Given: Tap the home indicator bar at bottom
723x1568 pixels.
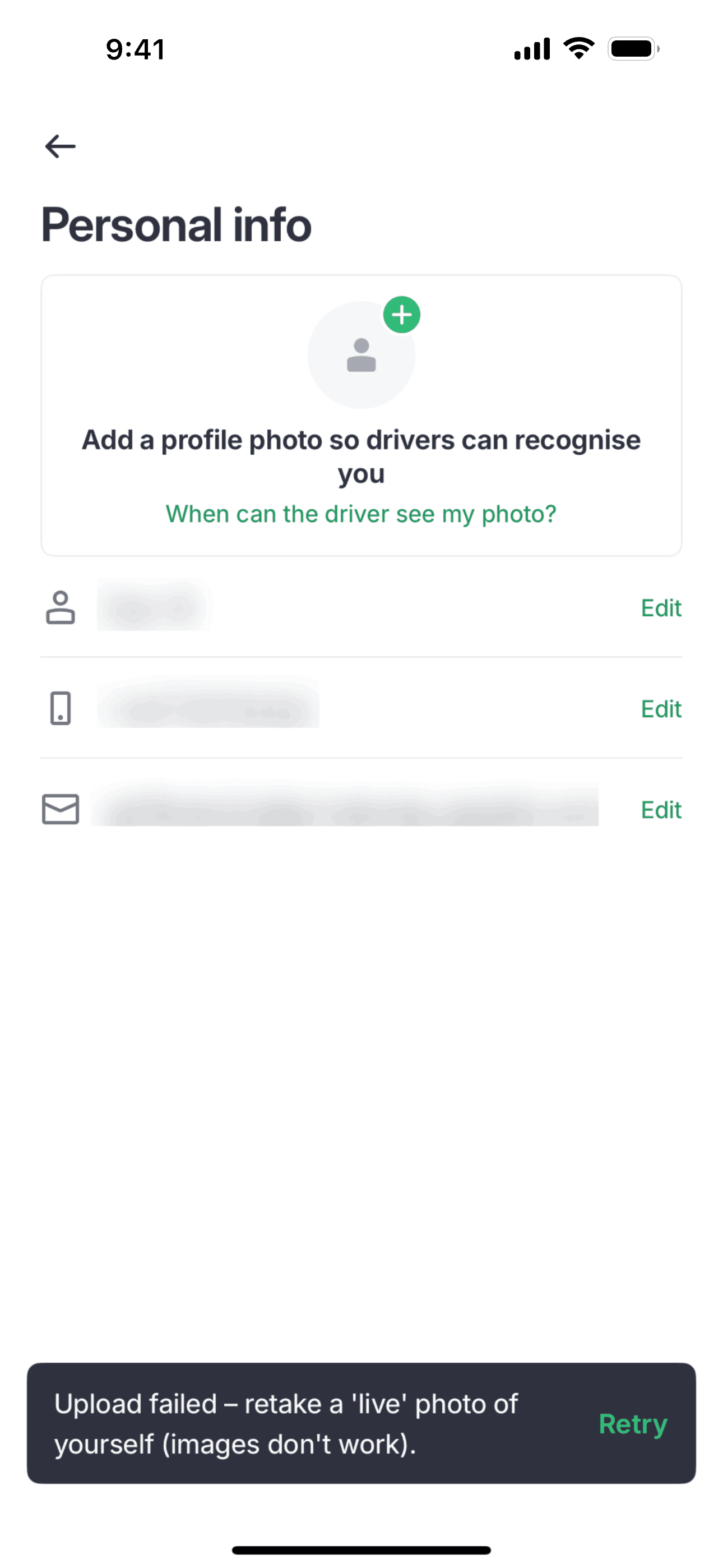Looking at the screenshot, I should [361, 1548].
